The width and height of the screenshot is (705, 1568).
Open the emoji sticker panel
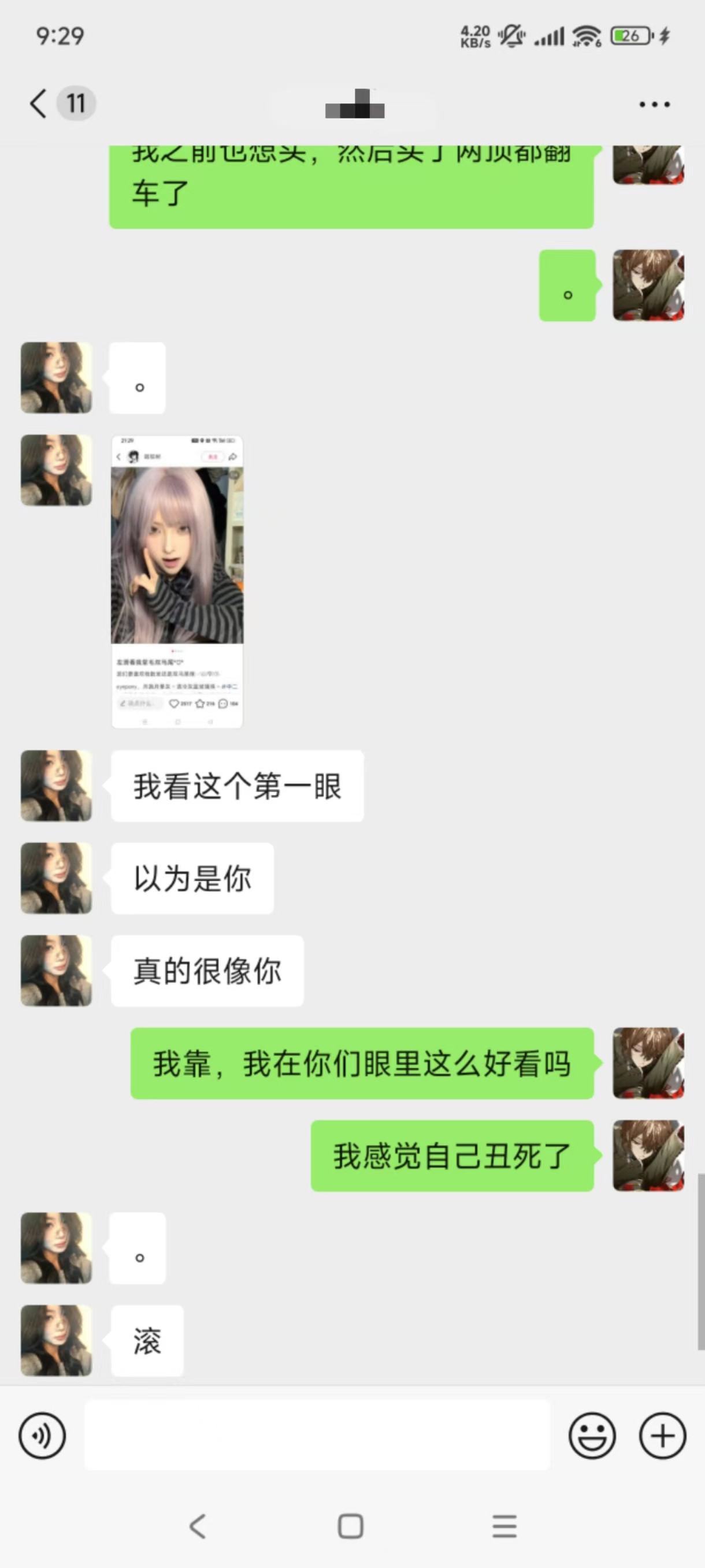pyautogui.click(x=592, y=1435)
